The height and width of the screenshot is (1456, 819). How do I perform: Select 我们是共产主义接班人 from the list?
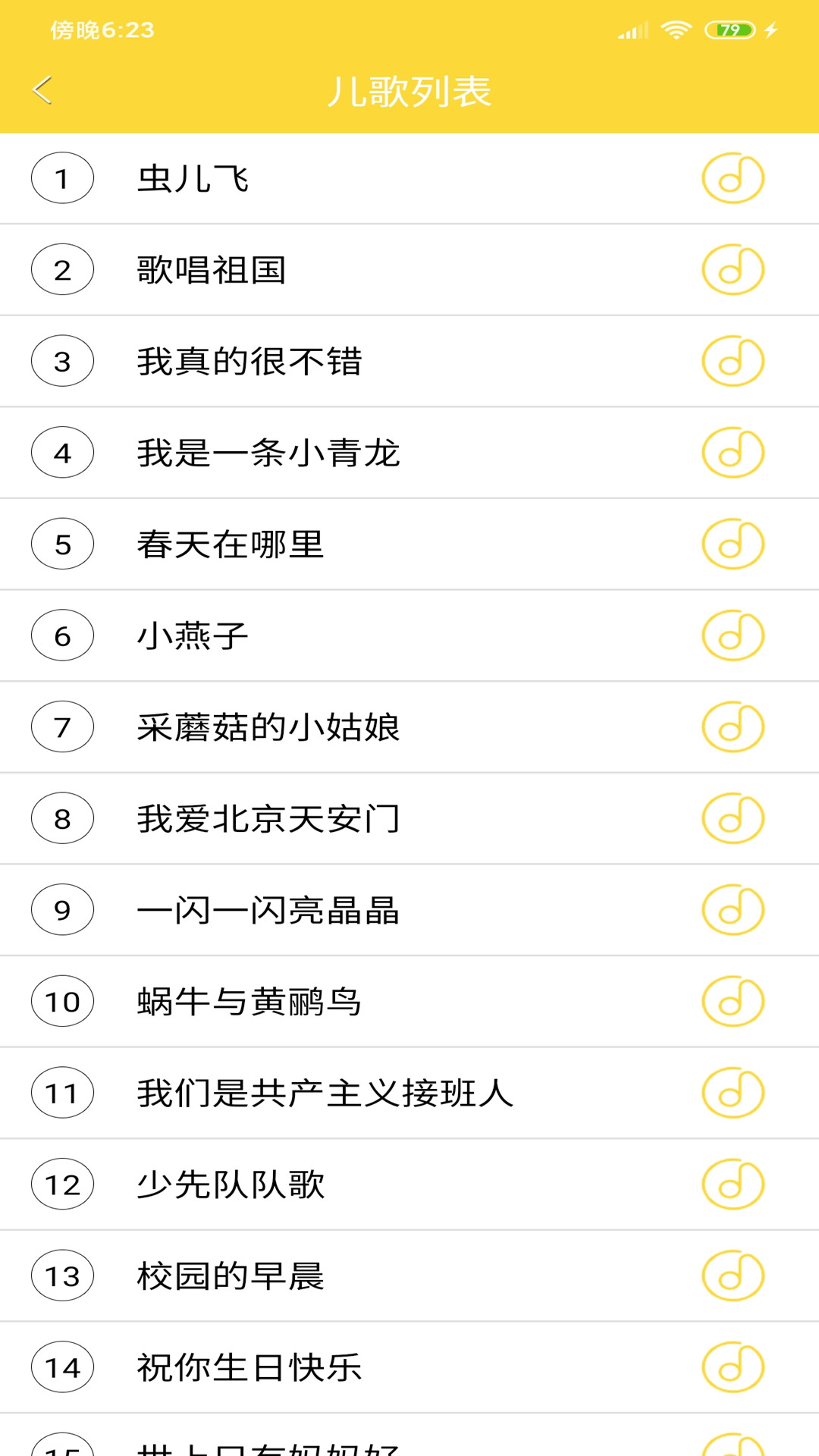coord(409,1093)
